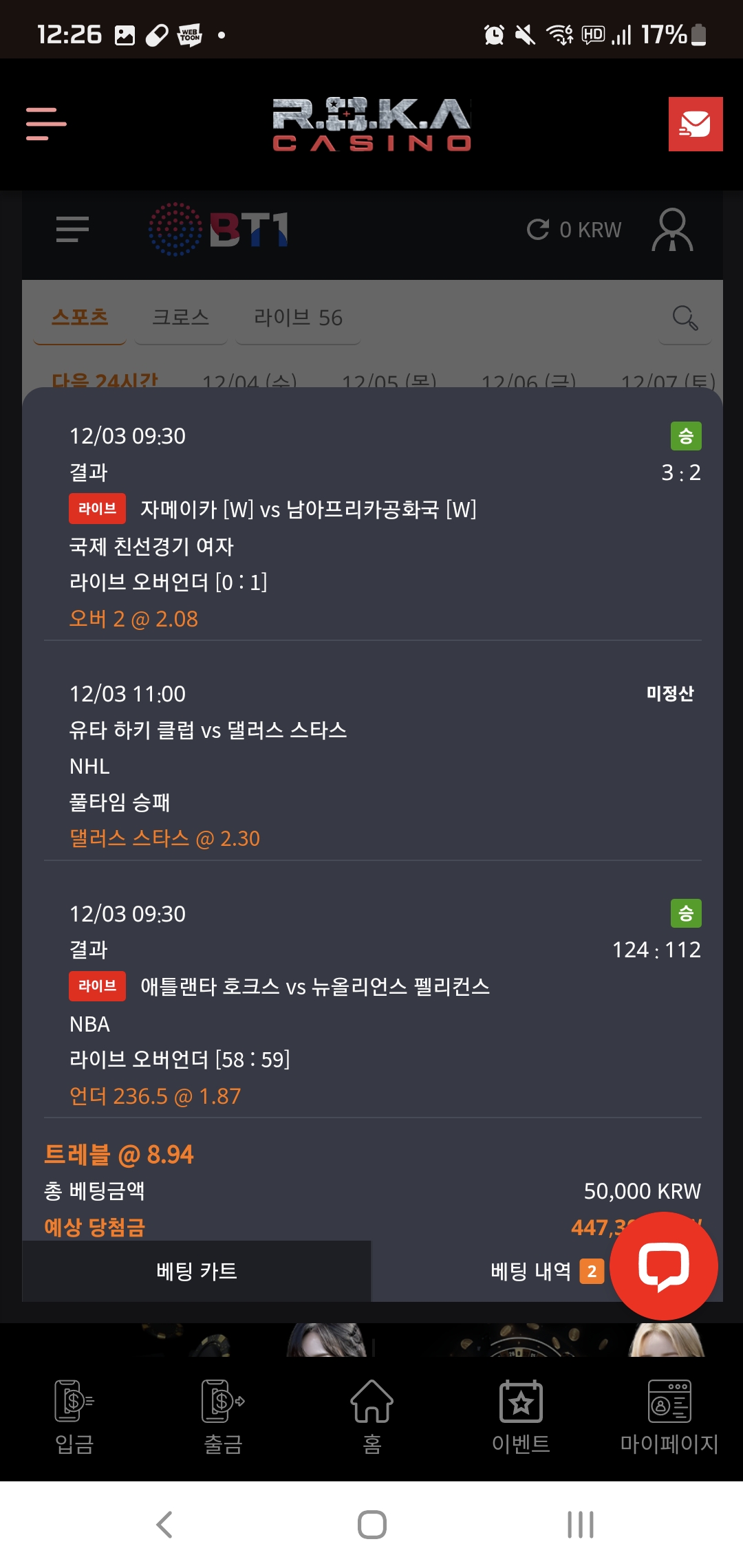Open the BT1 sportsbook side menu
This screenshot has height=1568, width=743.
[72, 229]
